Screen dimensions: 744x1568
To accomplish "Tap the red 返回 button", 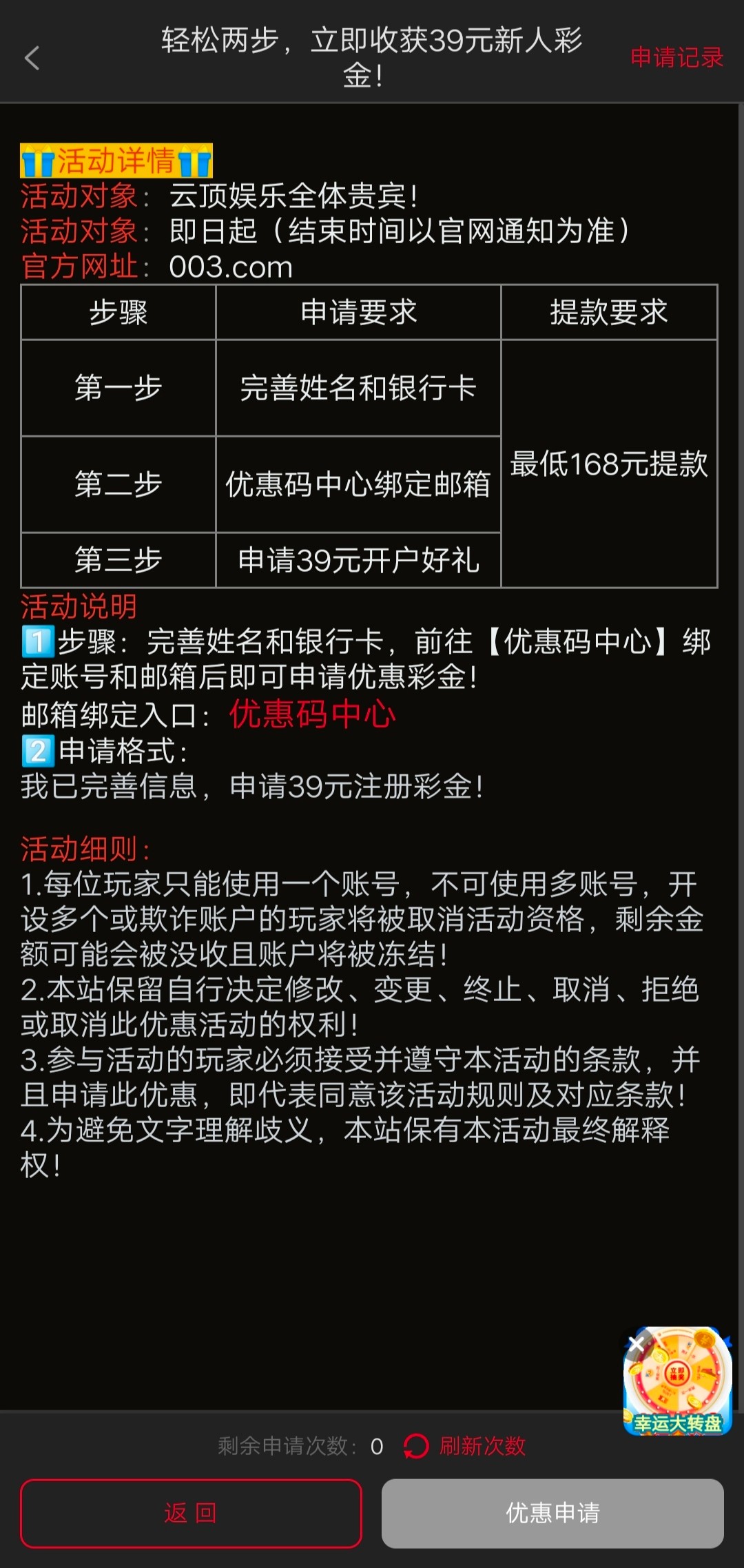I will pos(191,1514).
